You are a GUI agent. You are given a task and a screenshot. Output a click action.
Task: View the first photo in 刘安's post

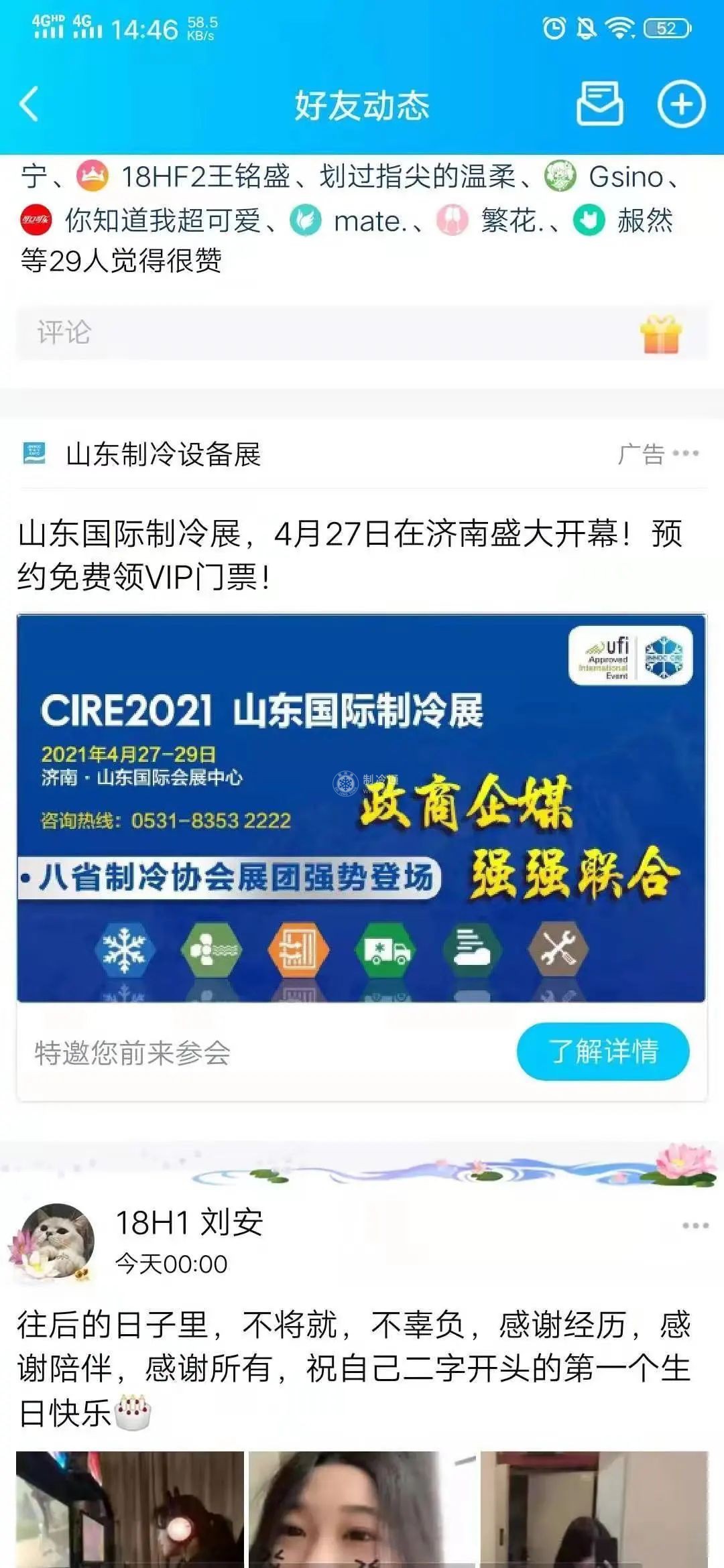[130, 1509]
